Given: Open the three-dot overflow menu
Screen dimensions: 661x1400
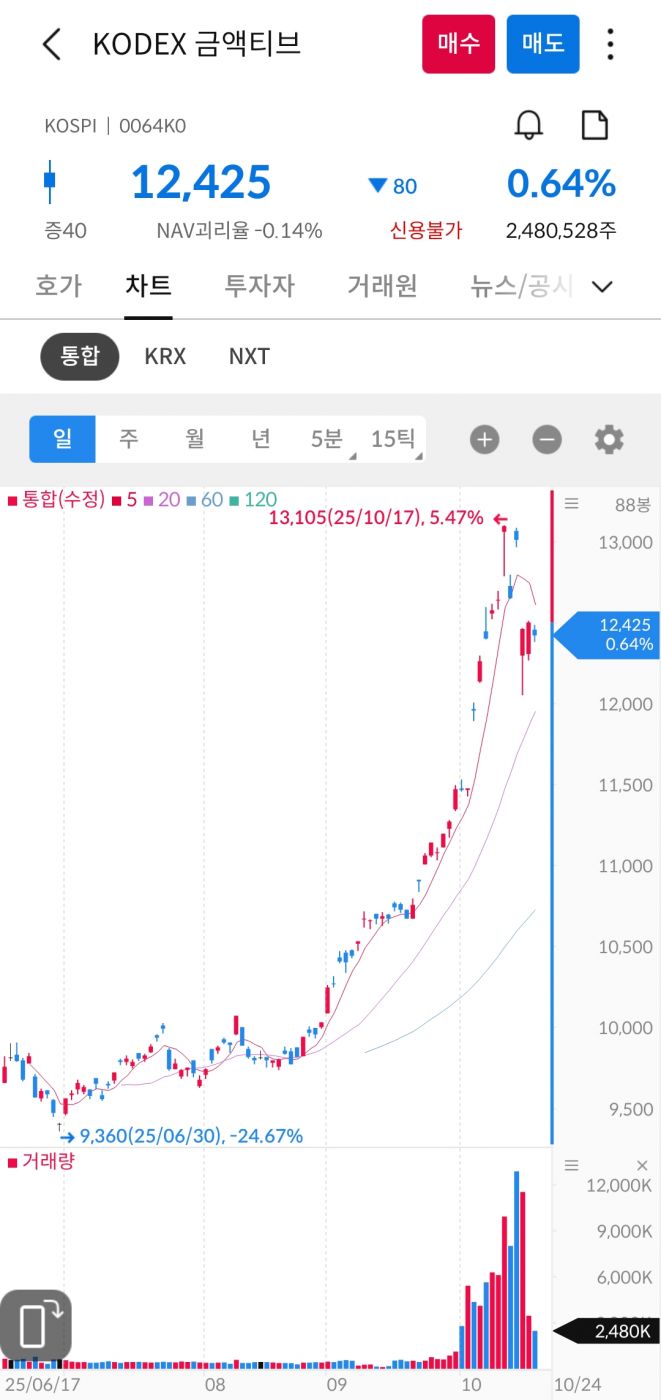Looking at the screenshot, I should point(610,44).
